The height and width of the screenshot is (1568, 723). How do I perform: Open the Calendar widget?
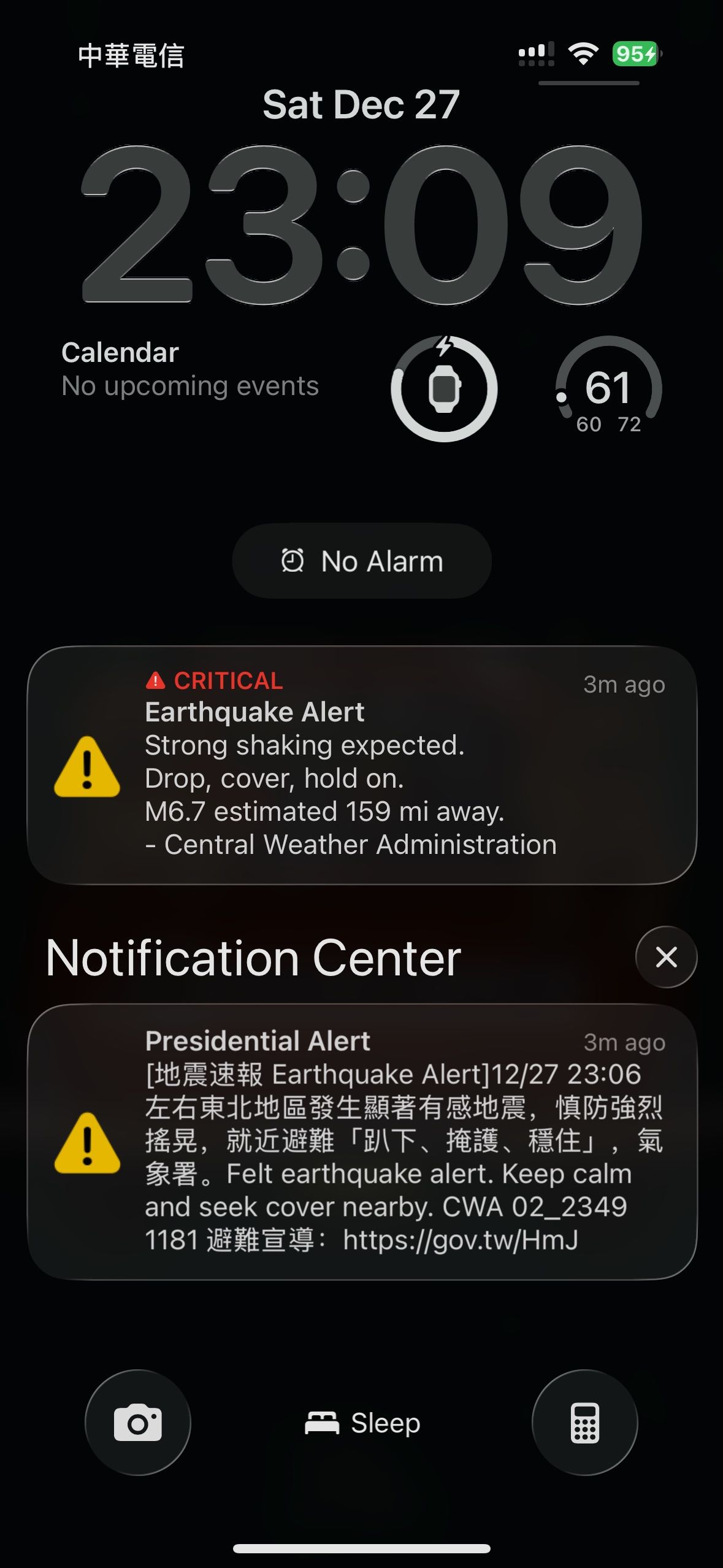(190, 369)
